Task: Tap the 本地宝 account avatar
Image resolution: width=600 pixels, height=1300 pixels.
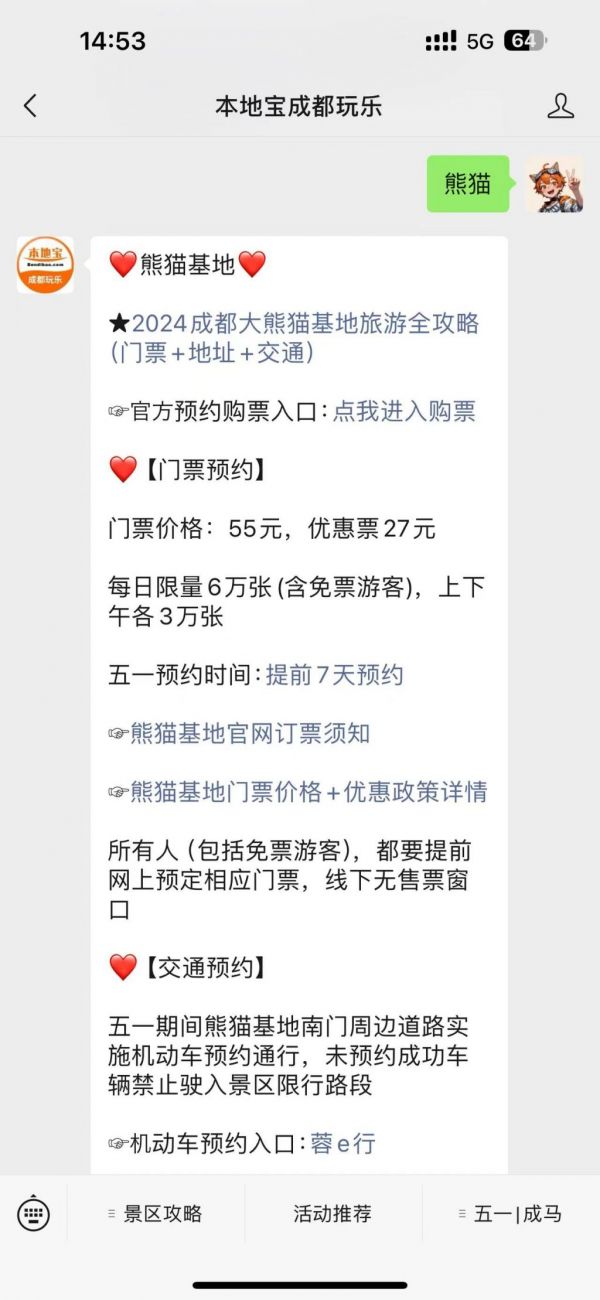Action: [x=45, y=265]
